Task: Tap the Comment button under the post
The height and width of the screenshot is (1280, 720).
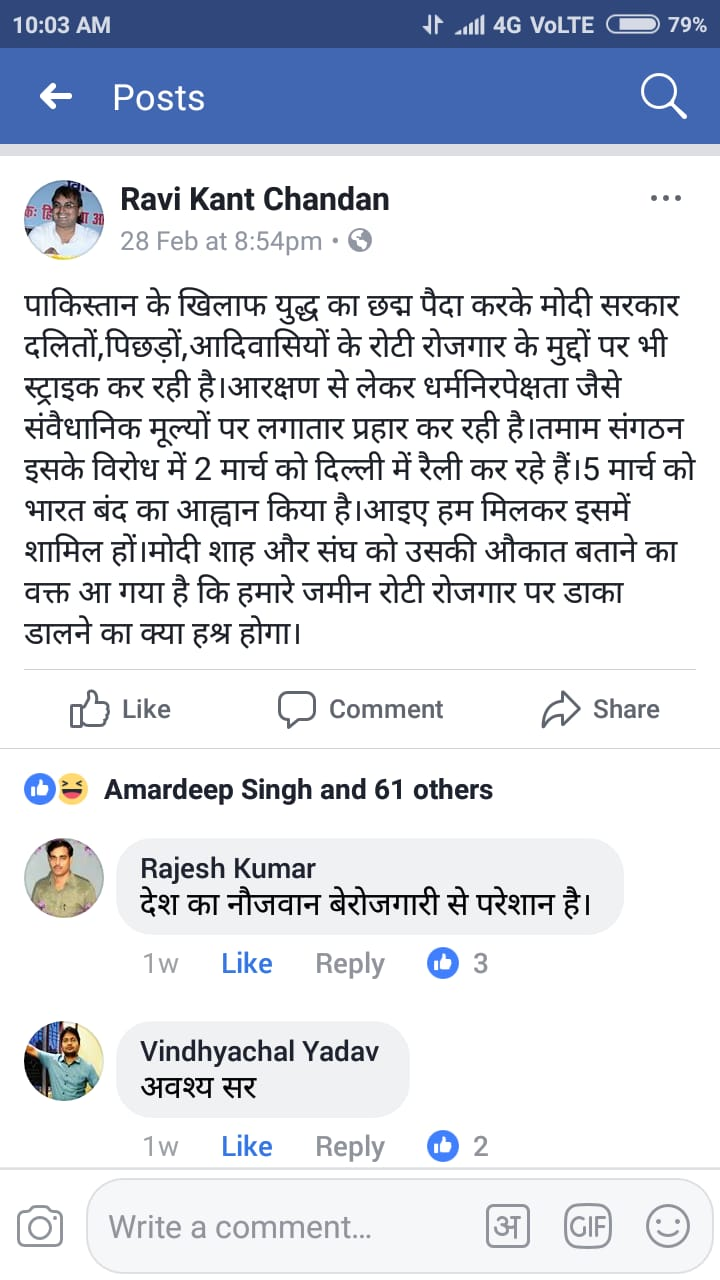Action: tap(360, 709)
